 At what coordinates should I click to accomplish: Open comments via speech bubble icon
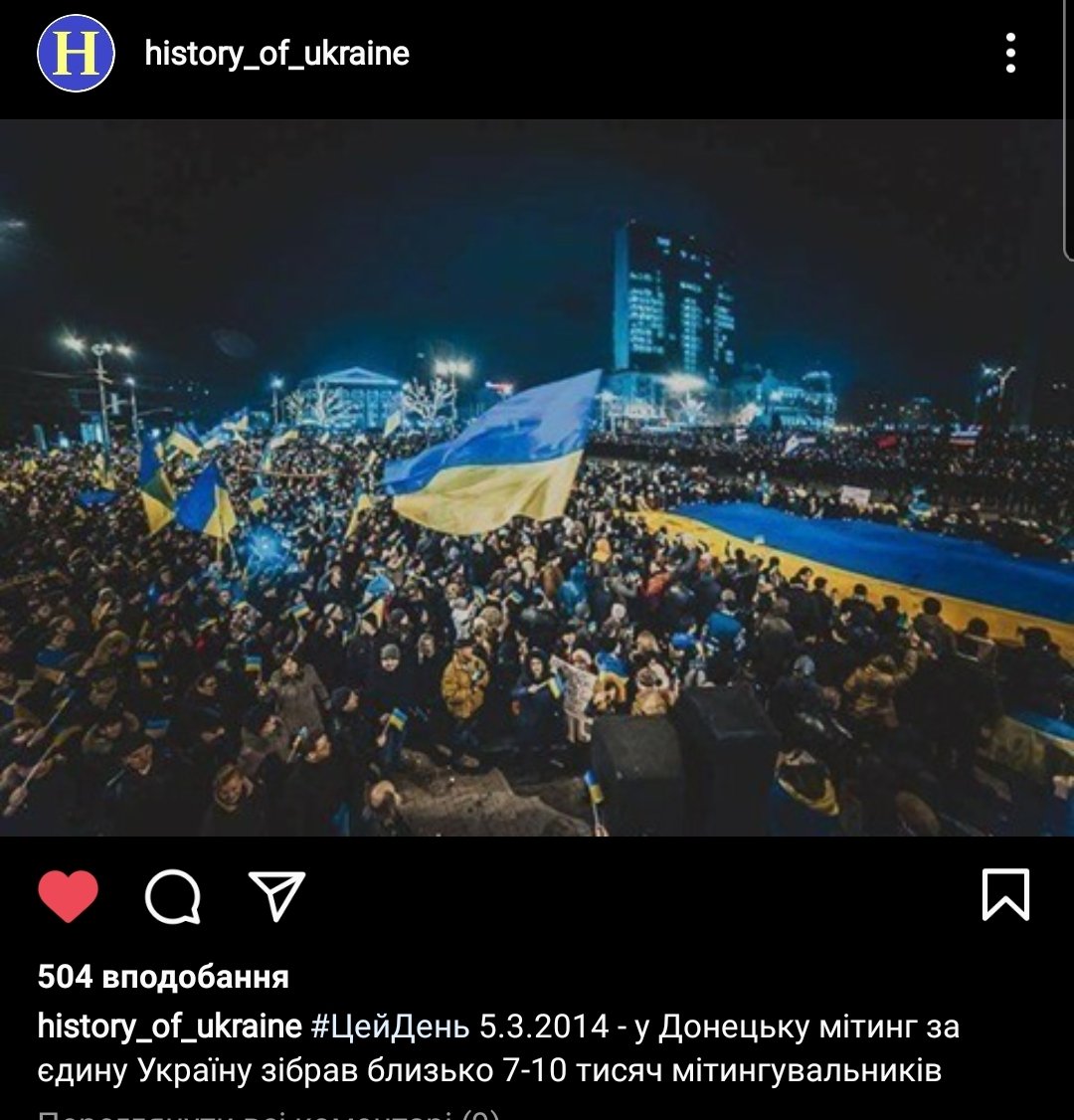click(x=173, y=896)
